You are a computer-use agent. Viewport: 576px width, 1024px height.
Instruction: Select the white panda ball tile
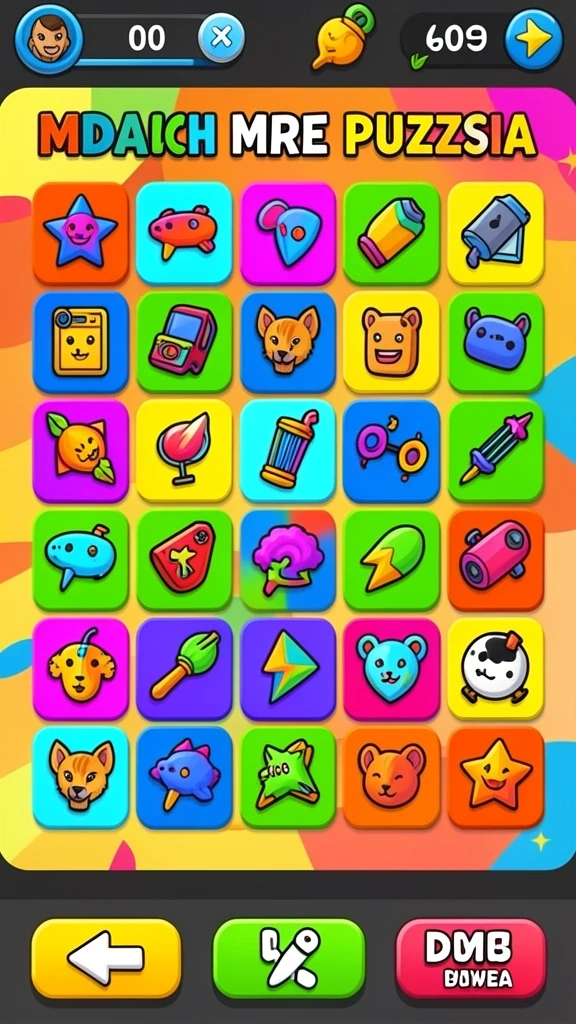pos(496,669)
